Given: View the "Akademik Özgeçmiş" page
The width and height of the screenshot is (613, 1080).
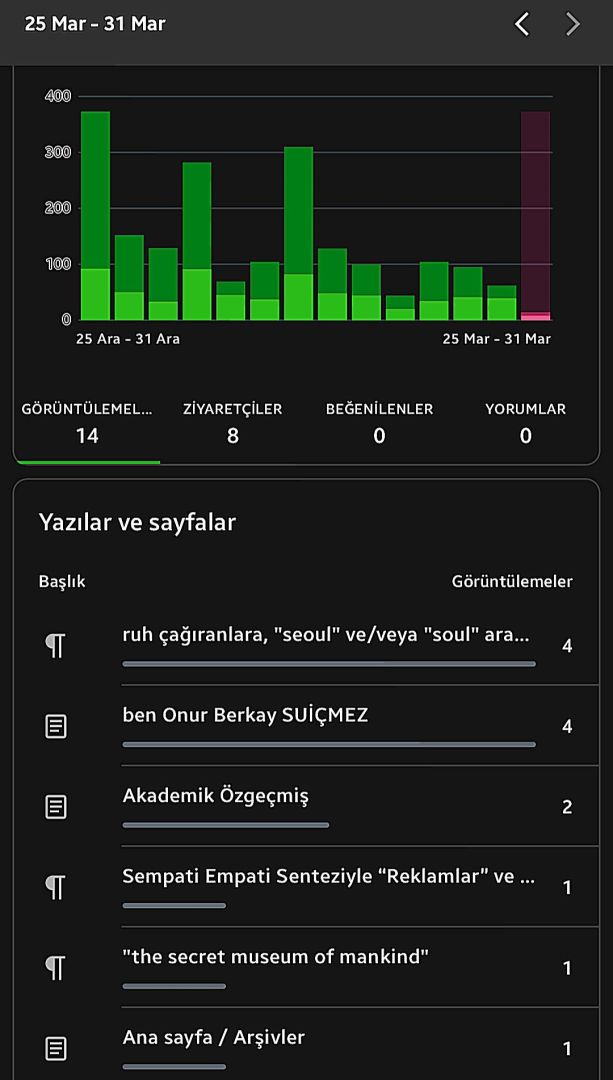Looking at the screenshot, I should coord(215,797).
